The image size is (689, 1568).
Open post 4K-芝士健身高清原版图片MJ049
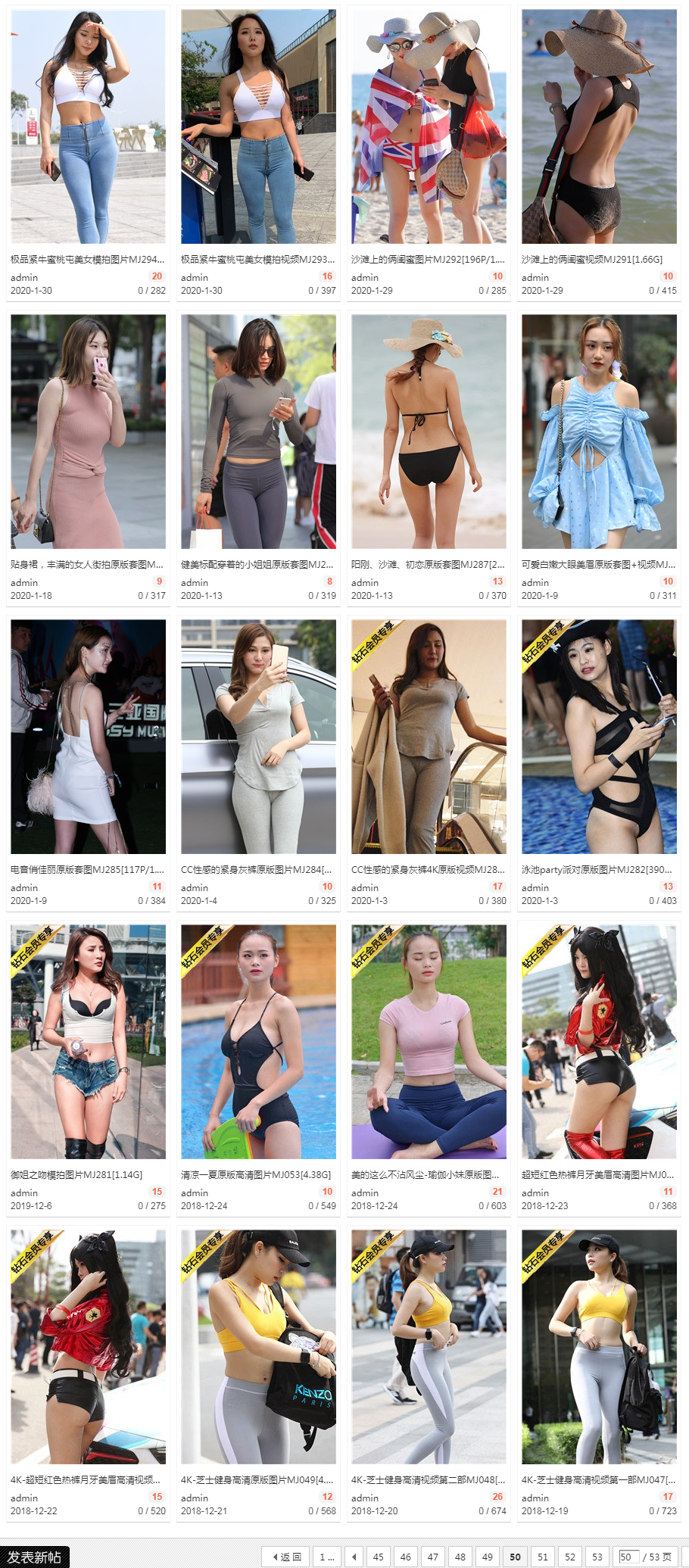click(257, 1479)
